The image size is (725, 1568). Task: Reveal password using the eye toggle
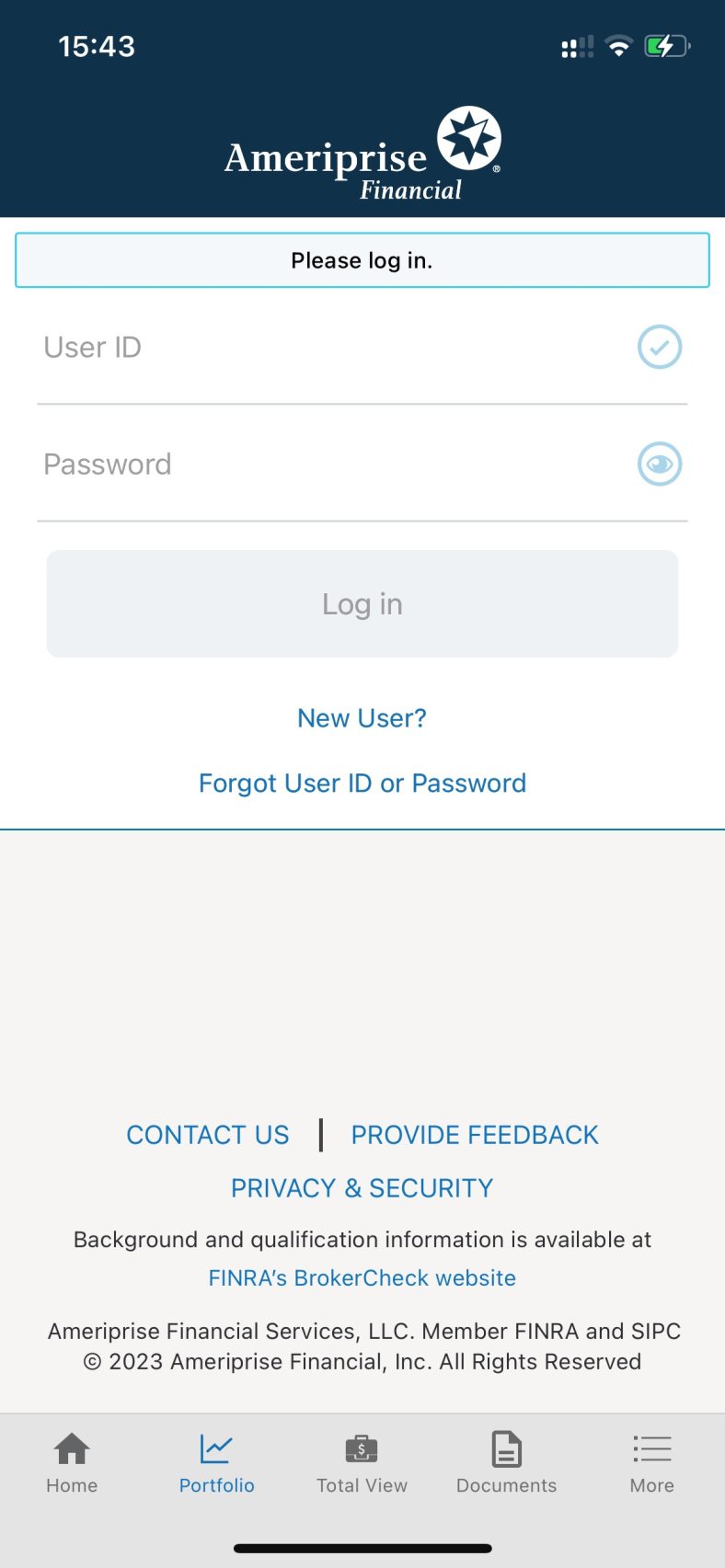pos(659,464)
